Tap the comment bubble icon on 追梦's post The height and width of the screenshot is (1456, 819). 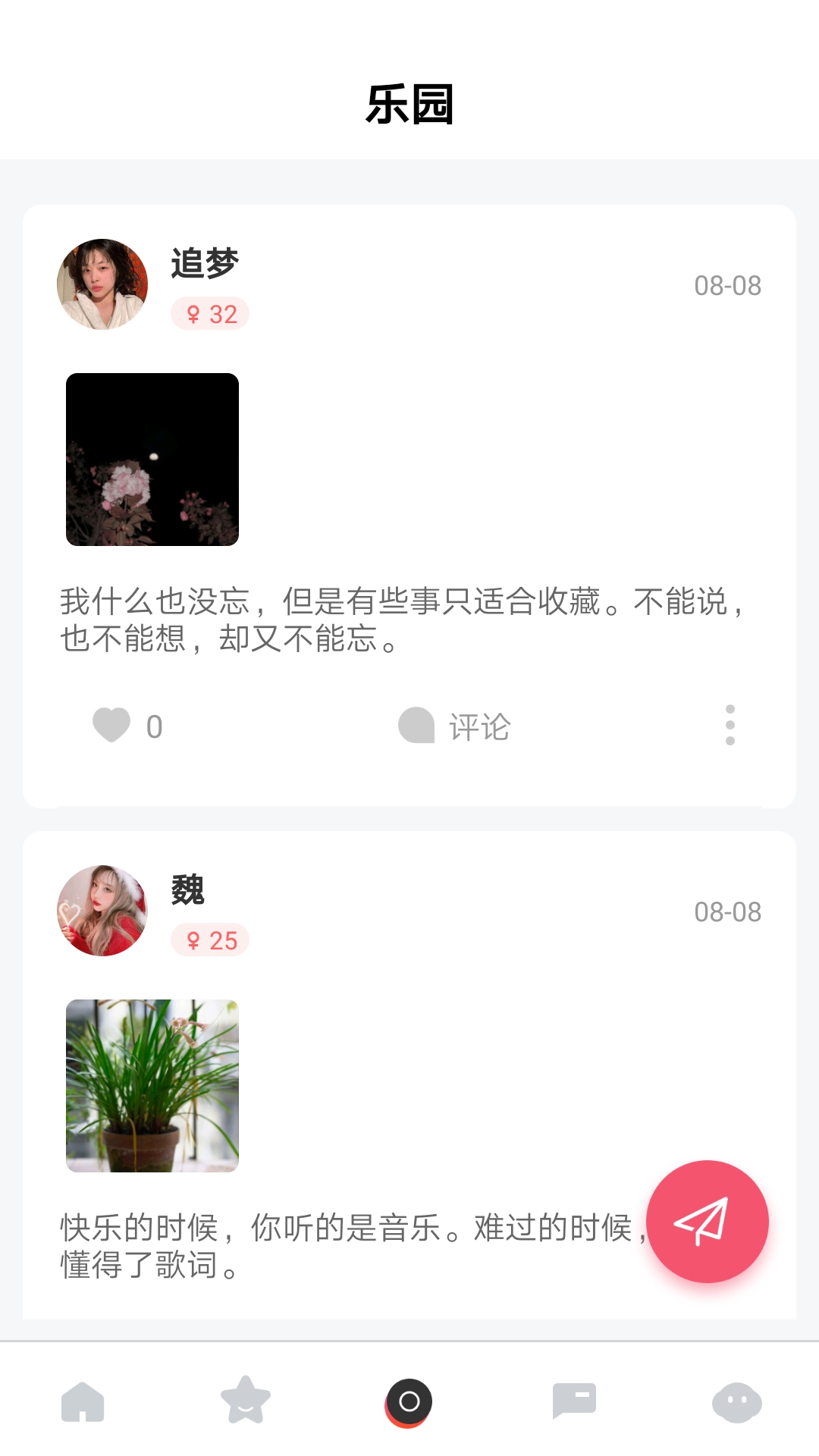click(416, 726)
